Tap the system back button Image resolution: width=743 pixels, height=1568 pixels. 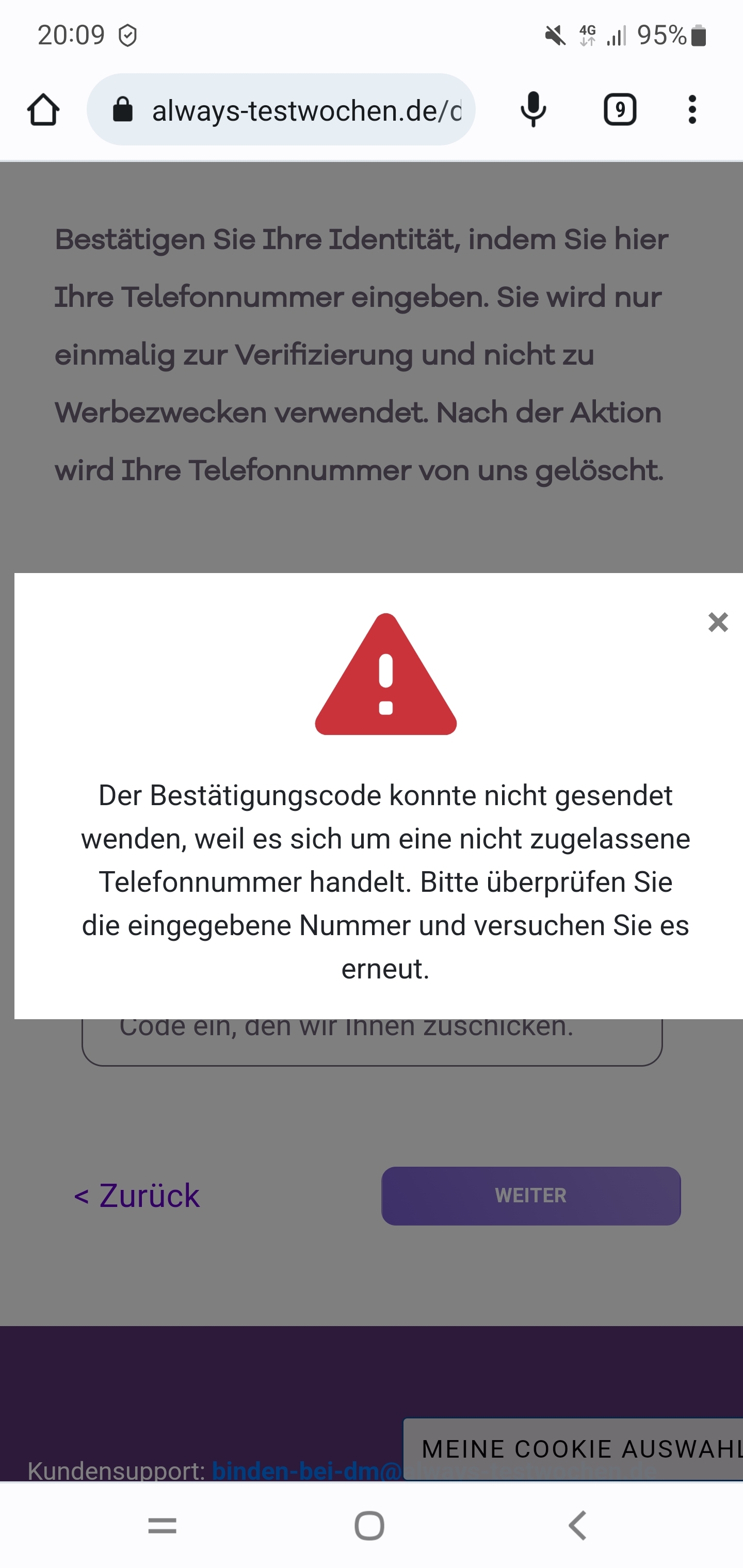click(577, 1525)
